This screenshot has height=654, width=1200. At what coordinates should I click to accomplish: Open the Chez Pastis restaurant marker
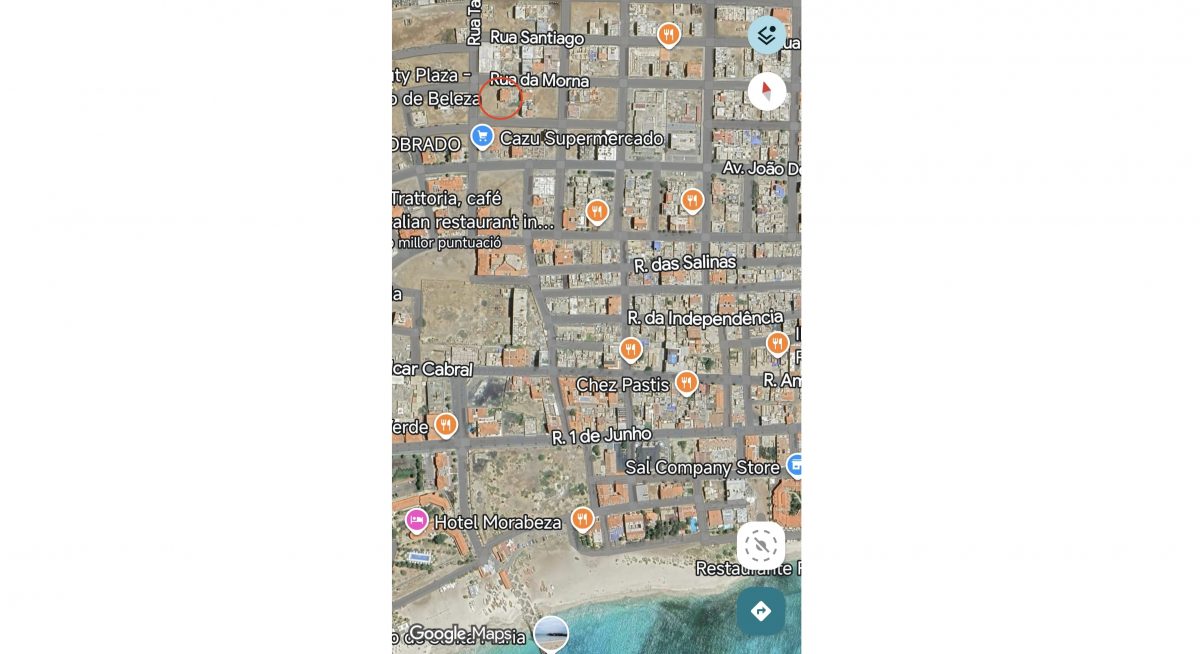tap(686, 382)
